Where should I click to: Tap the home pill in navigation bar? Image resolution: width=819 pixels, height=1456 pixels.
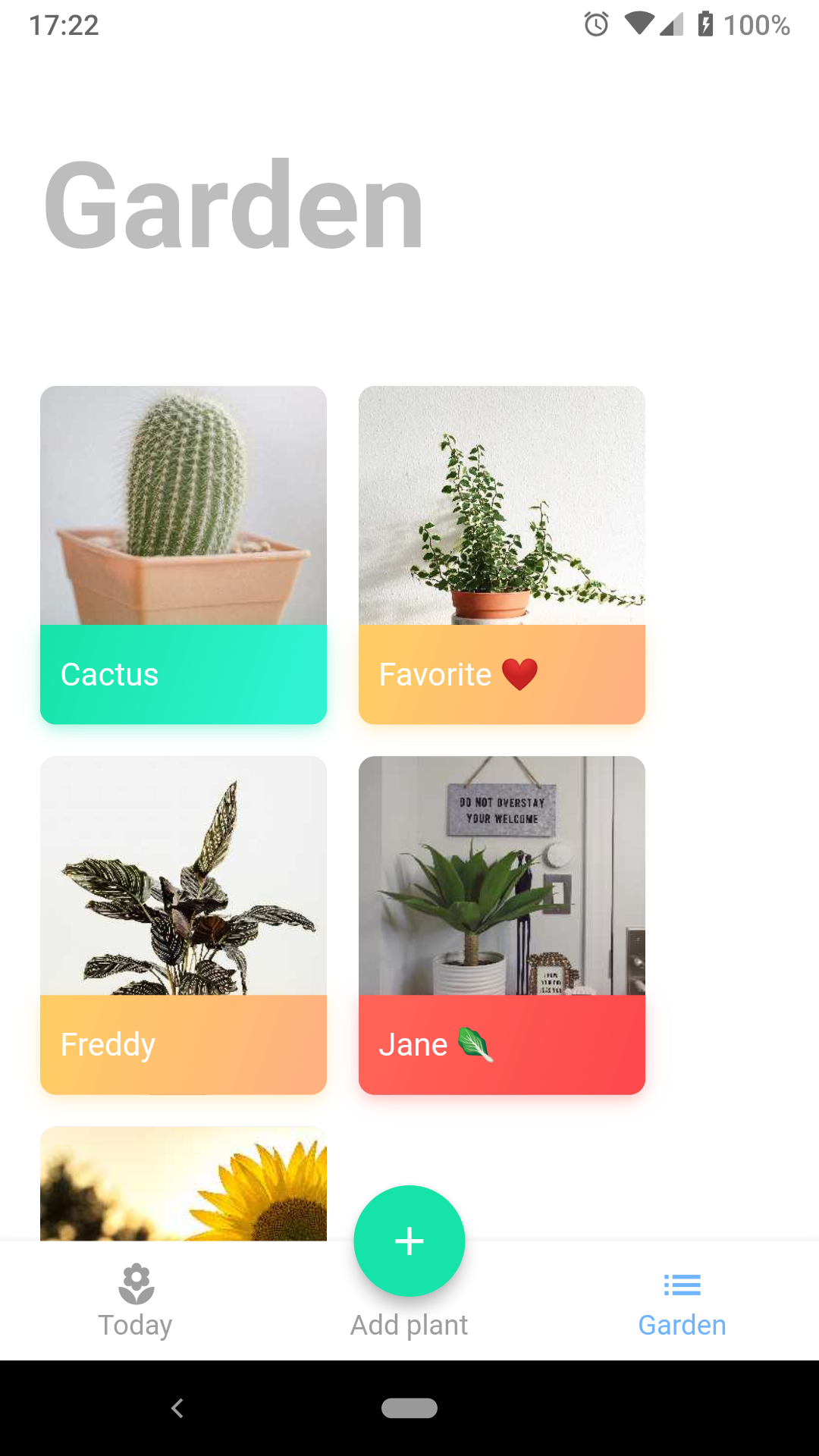pos(409,1408)
